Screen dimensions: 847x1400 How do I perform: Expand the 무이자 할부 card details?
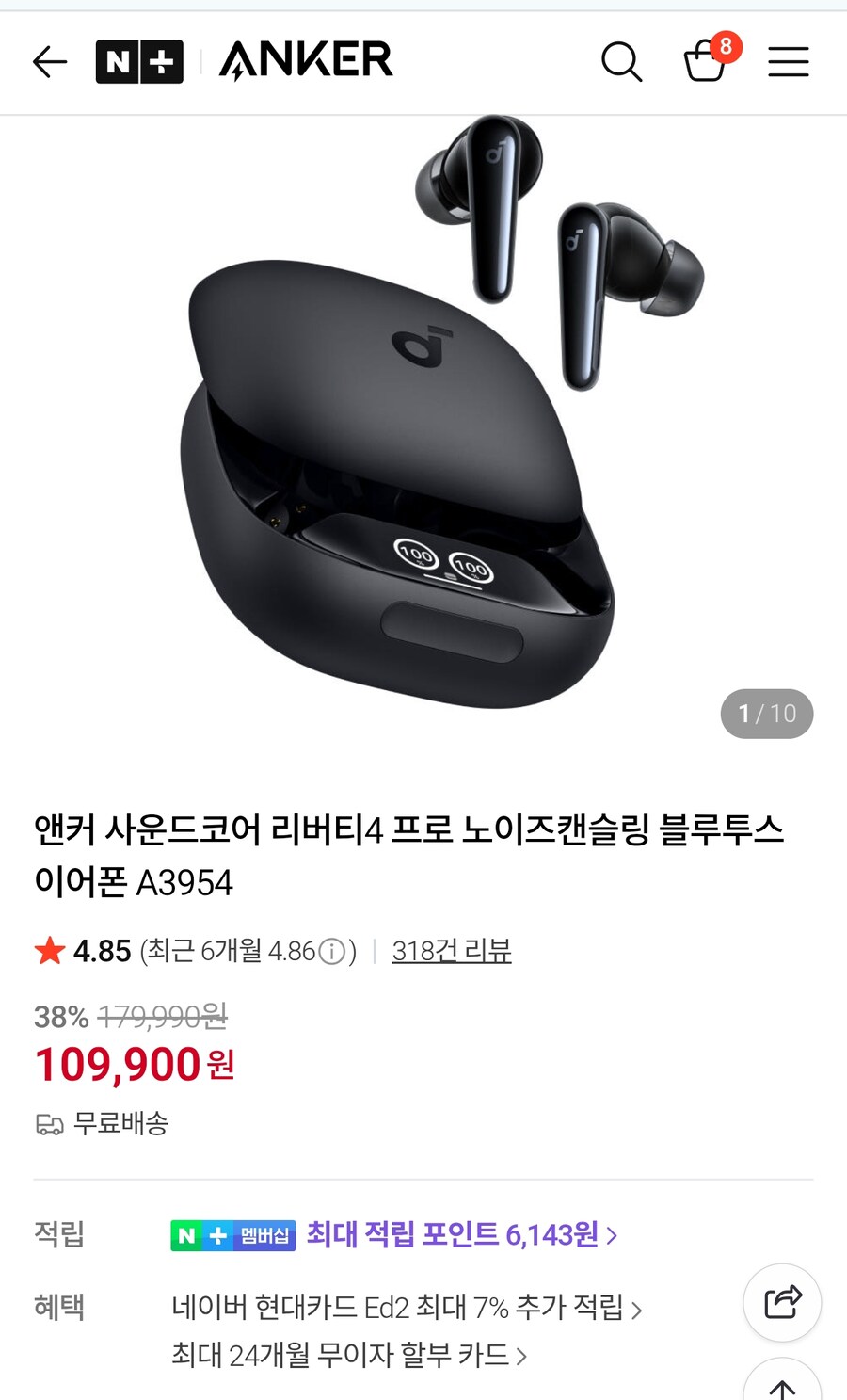348,1356
